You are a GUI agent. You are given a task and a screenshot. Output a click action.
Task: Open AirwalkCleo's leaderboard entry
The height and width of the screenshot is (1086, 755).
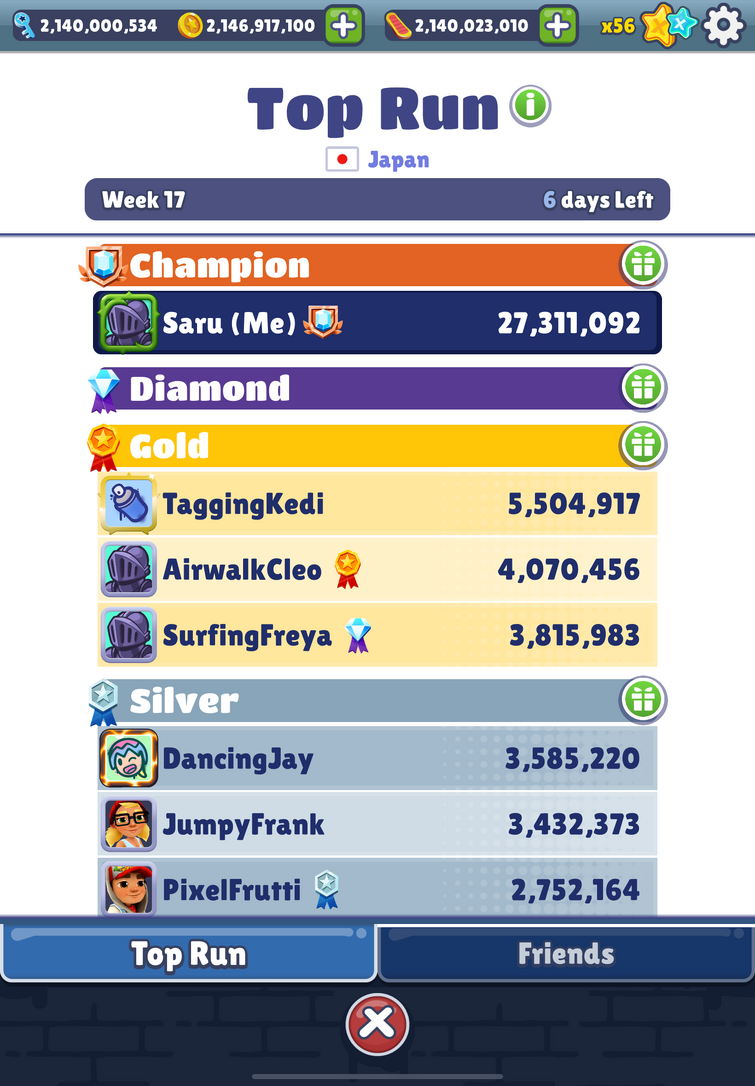[378, 570]
